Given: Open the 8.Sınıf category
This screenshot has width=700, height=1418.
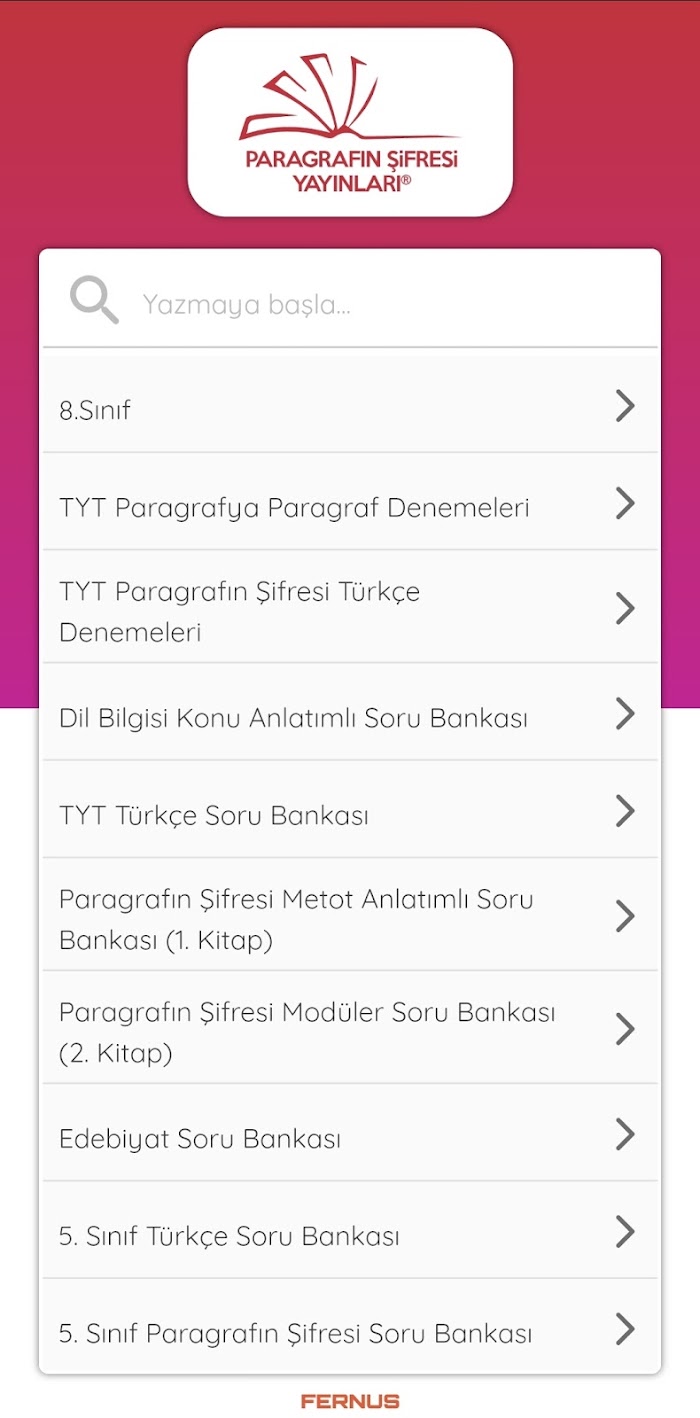Looking at the screenshot, I should pos(350,406).
